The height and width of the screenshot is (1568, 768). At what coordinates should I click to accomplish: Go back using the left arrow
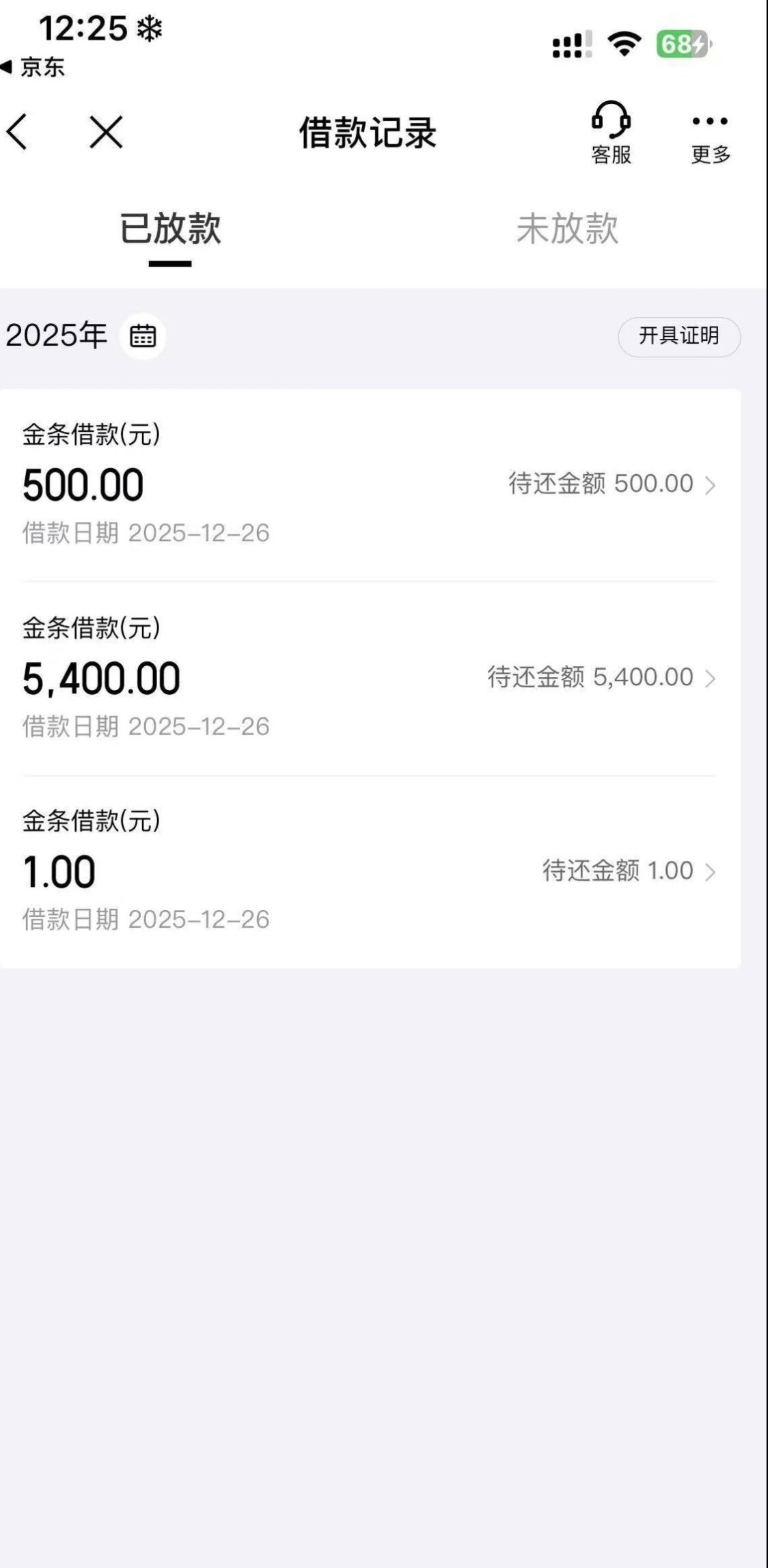pos(17,131)
